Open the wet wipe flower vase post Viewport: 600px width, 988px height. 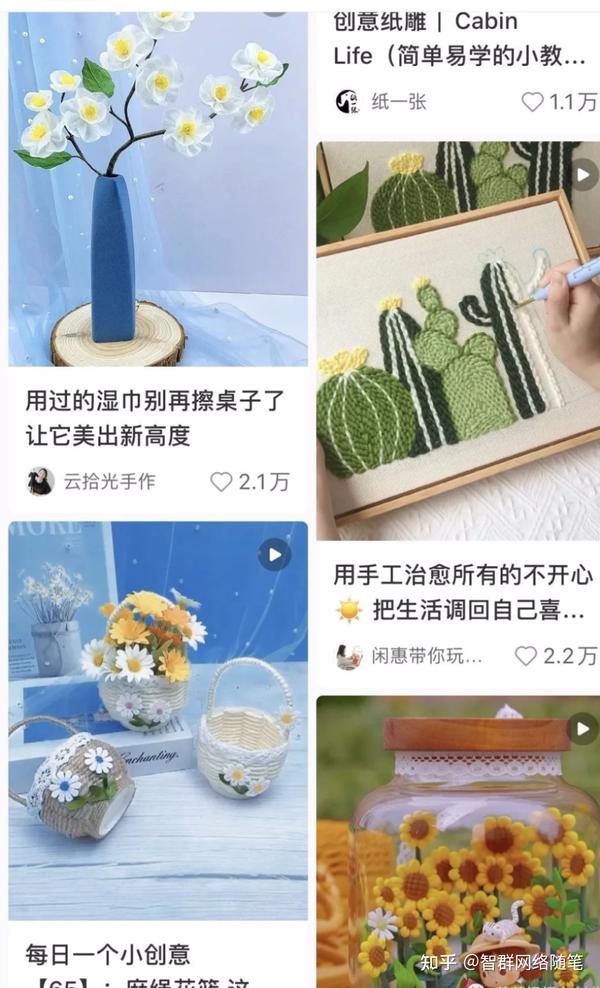coord(158,190)
